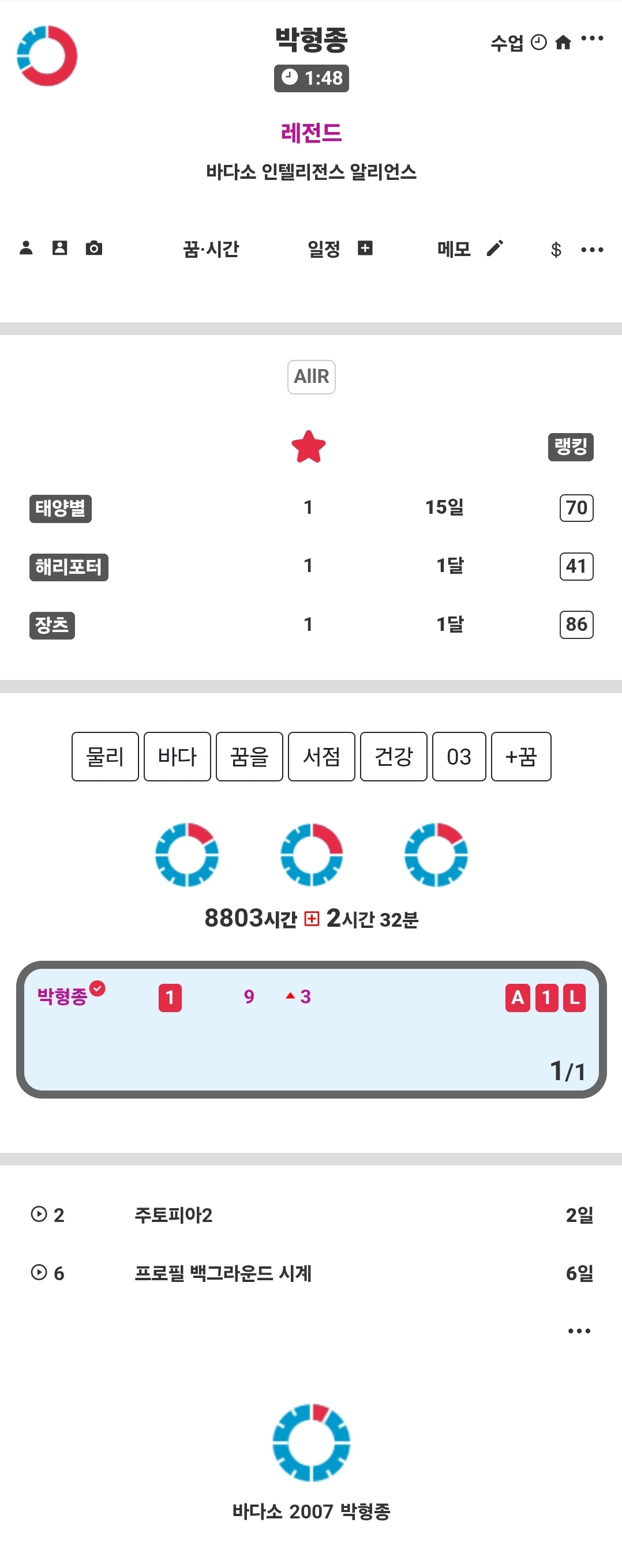This screenshot has width=622, height=1568.
Task: Switch to 꿈·시간 tab
Action: [211, 249]
